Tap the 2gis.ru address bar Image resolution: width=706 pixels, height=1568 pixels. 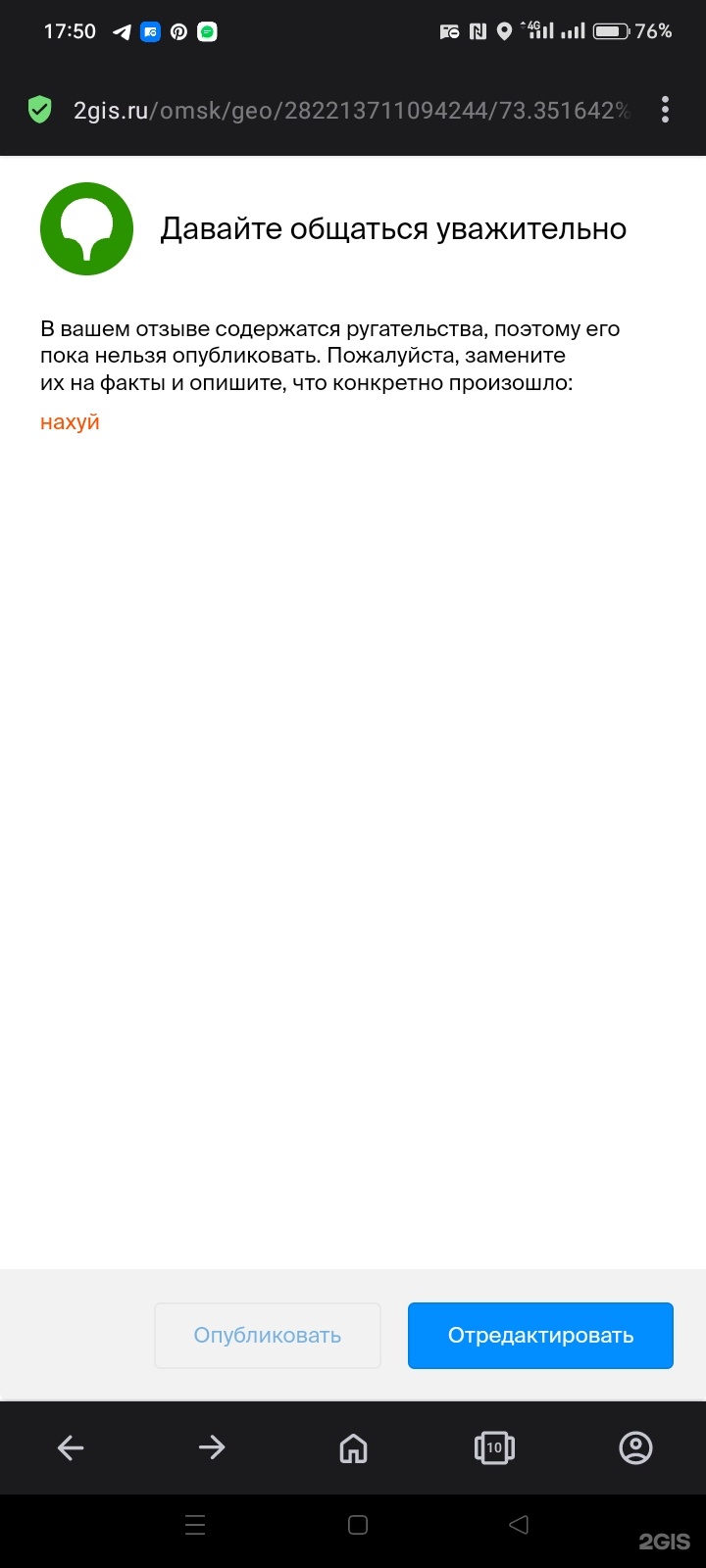(351, 111)
